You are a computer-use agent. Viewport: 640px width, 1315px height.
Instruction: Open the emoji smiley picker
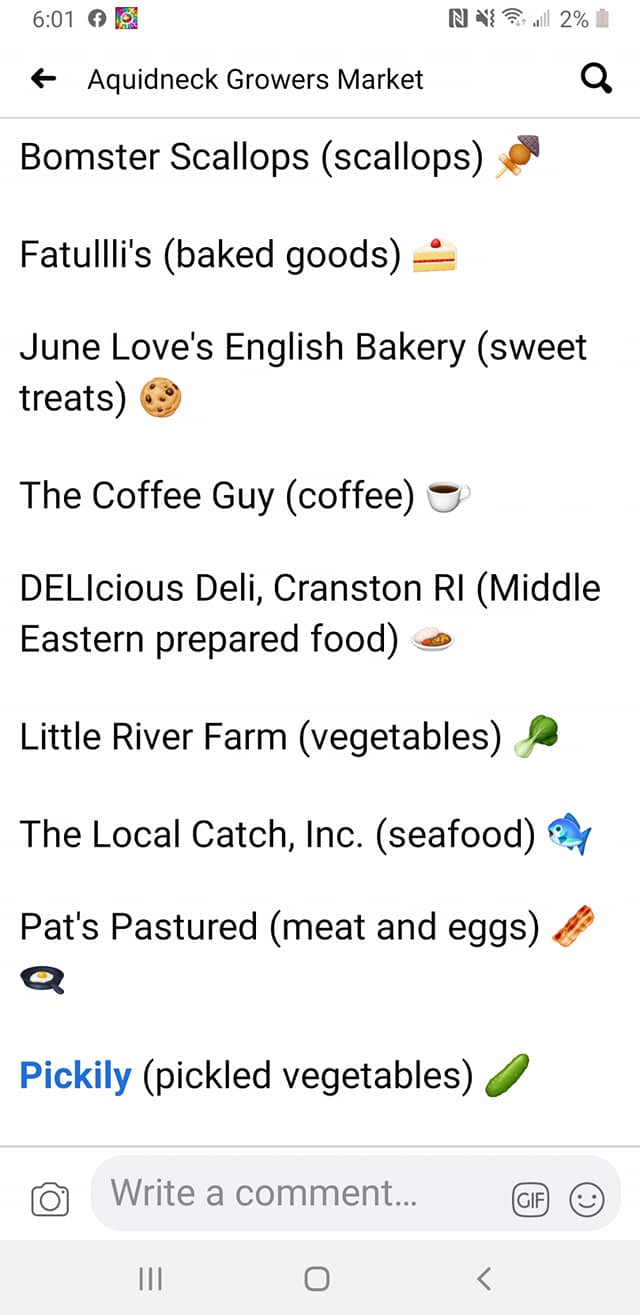pos(587,1199)
